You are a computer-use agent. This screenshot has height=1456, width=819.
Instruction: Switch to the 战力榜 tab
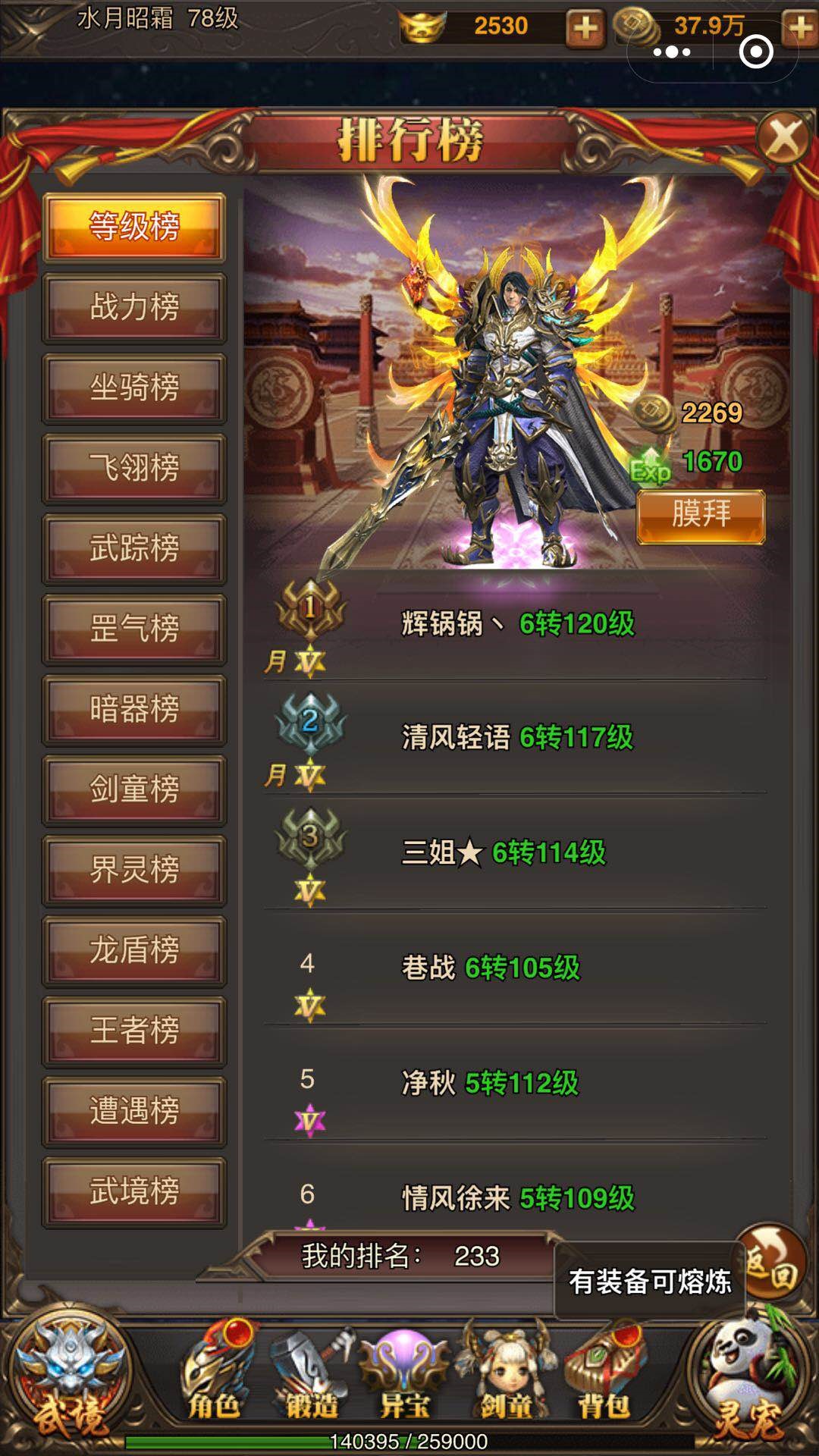(134, 308)
